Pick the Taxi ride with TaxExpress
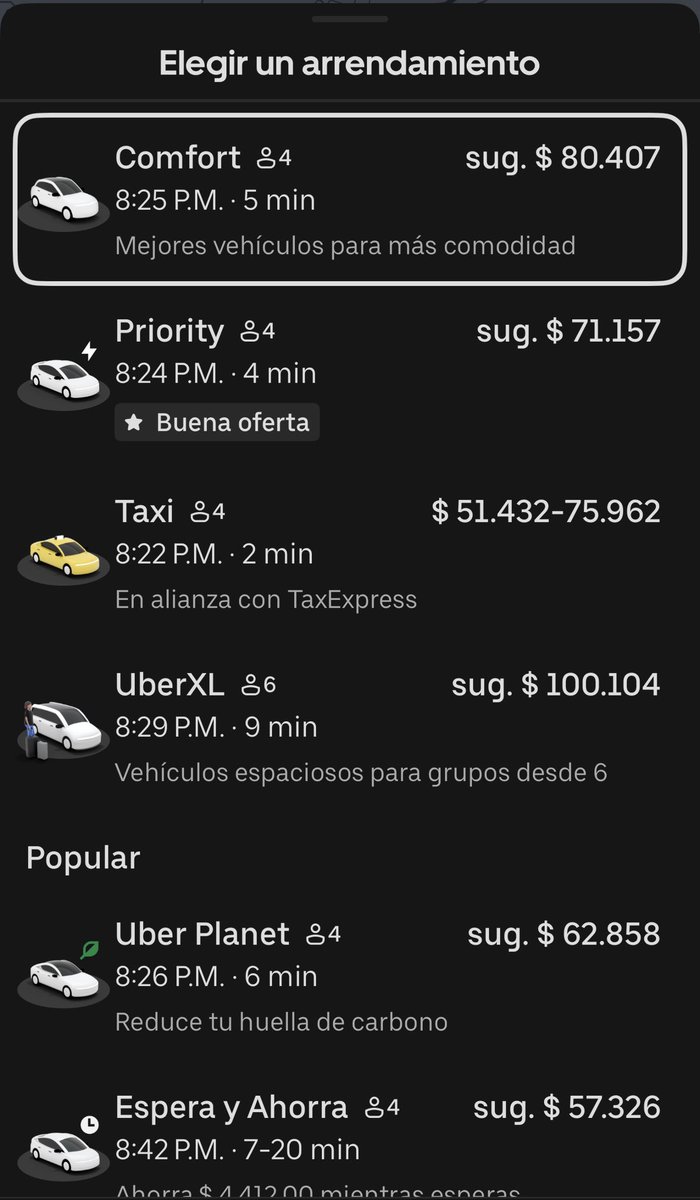The image size is (700, 1200). tap(350, 554)
